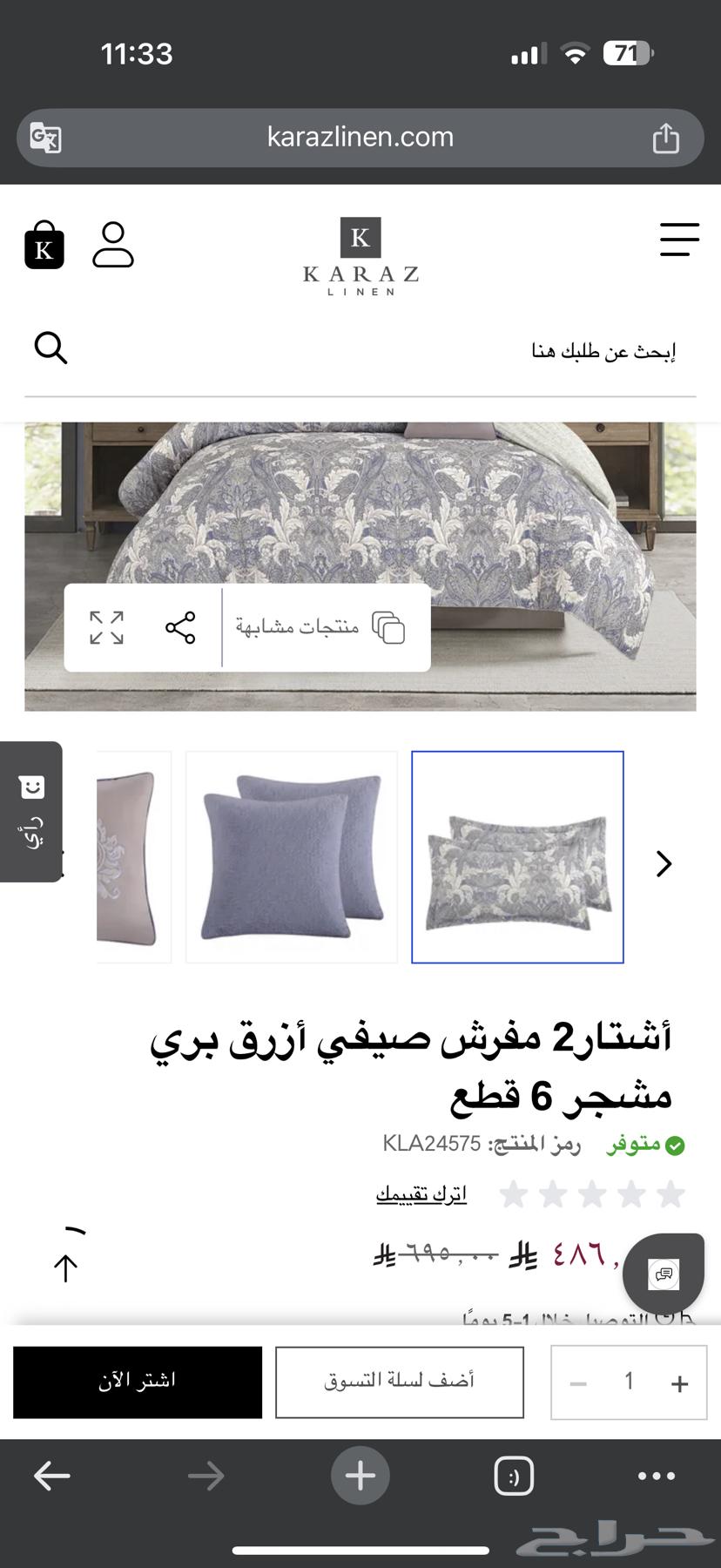Open the user account icon
The height and width of the screenshot is (1568, 721).
[113, 245]
